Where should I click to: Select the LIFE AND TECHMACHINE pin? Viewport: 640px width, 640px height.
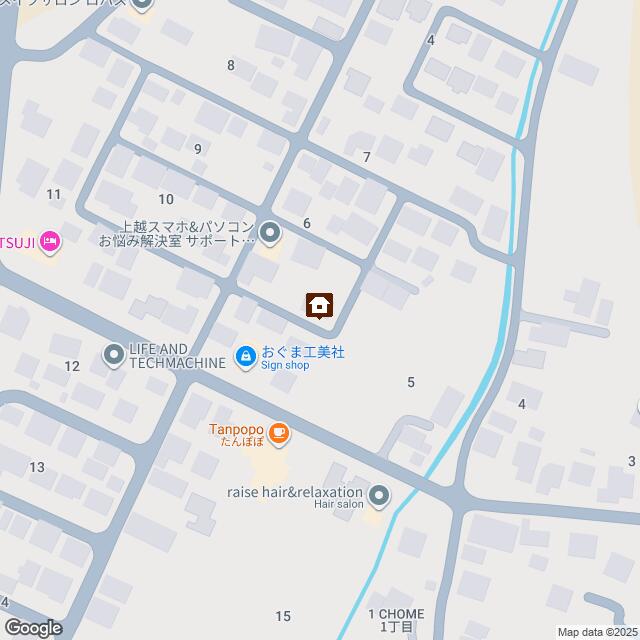113,354
